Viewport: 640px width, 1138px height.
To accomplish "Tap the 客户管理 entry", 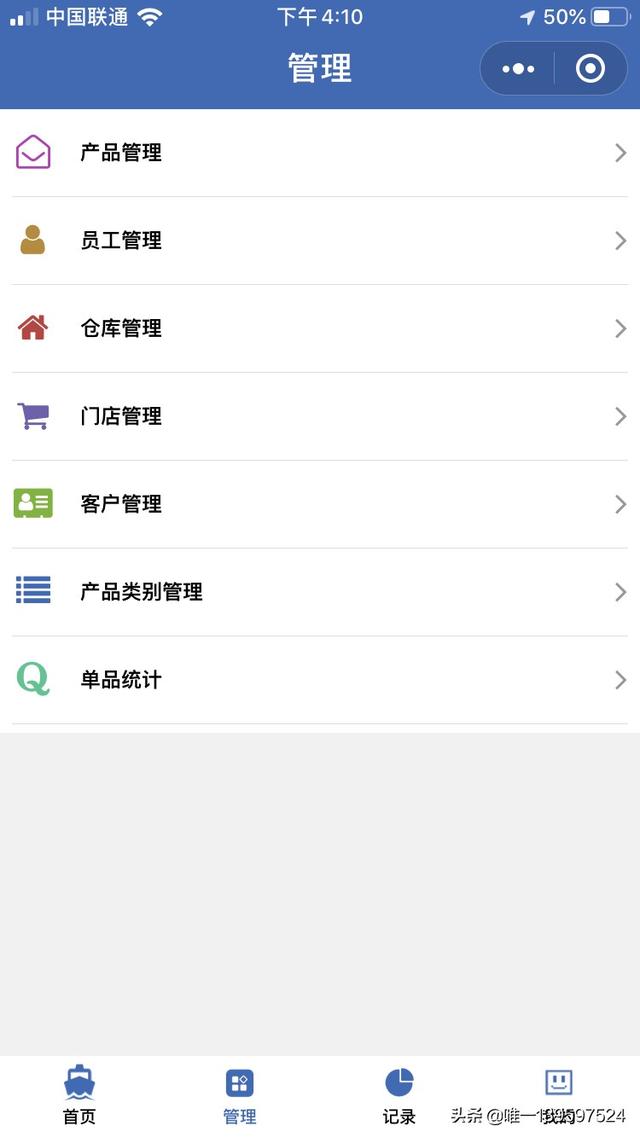I will [x=320, y=505].
